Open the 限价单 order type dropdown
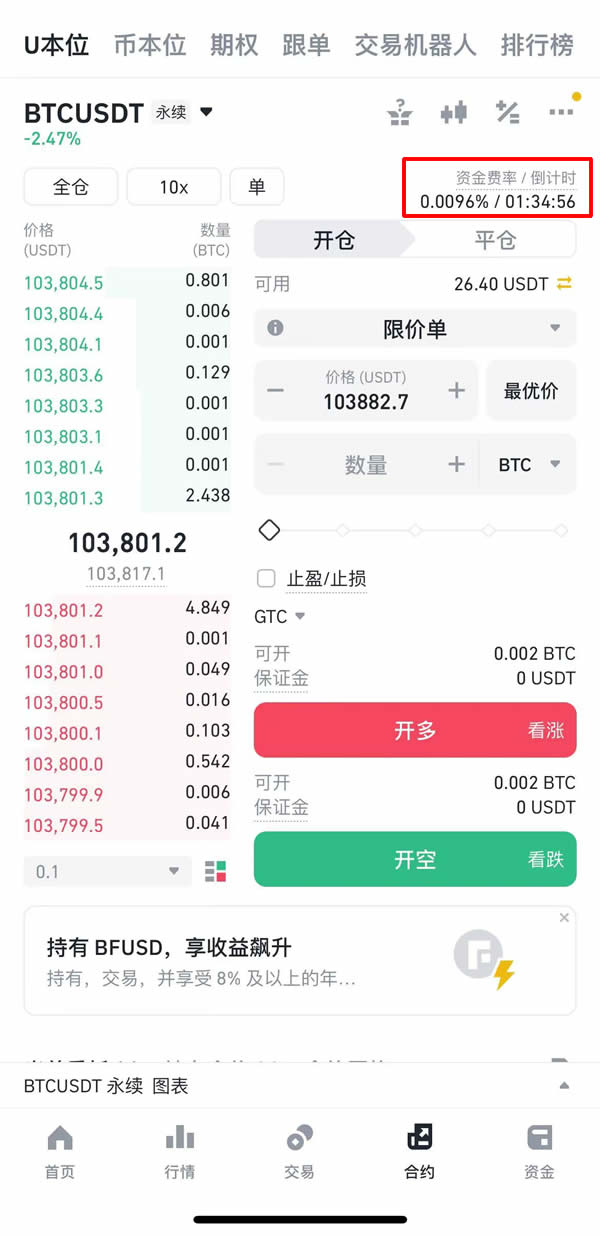Viewport: 600px width, 1236px height. coord(415,328)
